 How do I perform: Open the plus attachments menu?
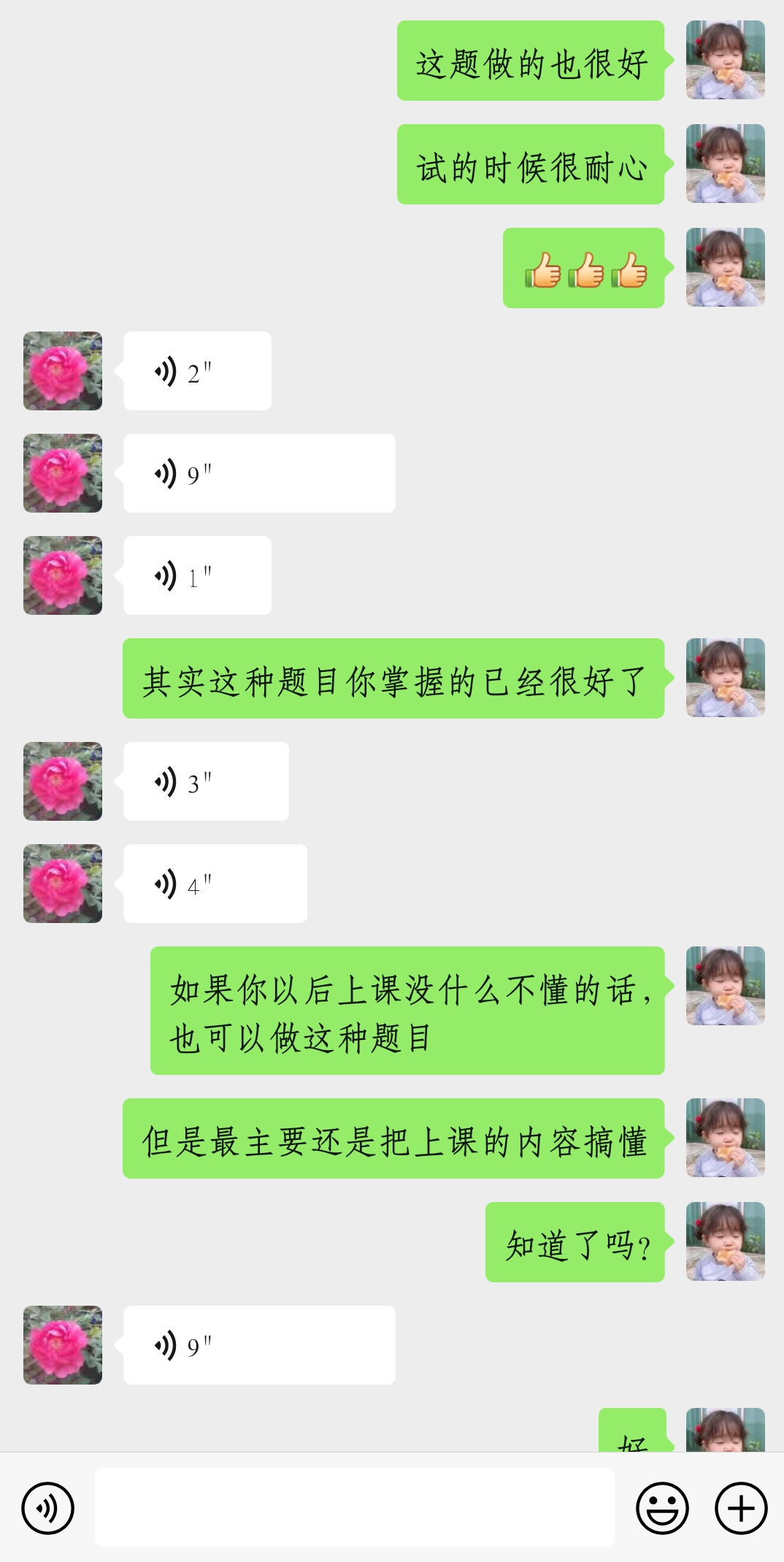coord(741,1508)
